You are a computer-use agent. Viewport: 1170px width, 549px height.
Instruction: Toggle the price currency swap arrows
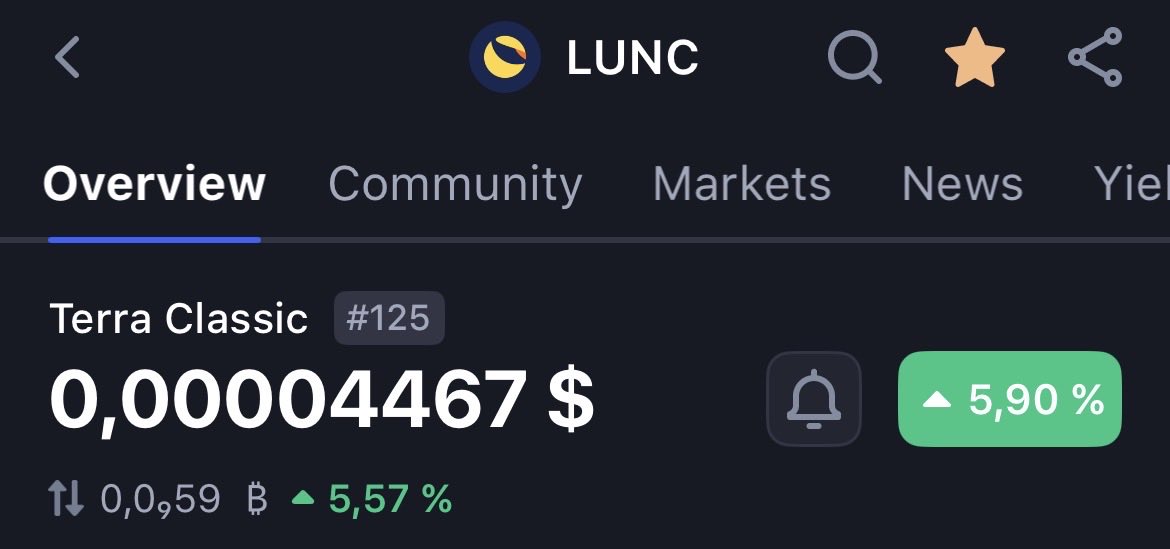click(66, 498)
